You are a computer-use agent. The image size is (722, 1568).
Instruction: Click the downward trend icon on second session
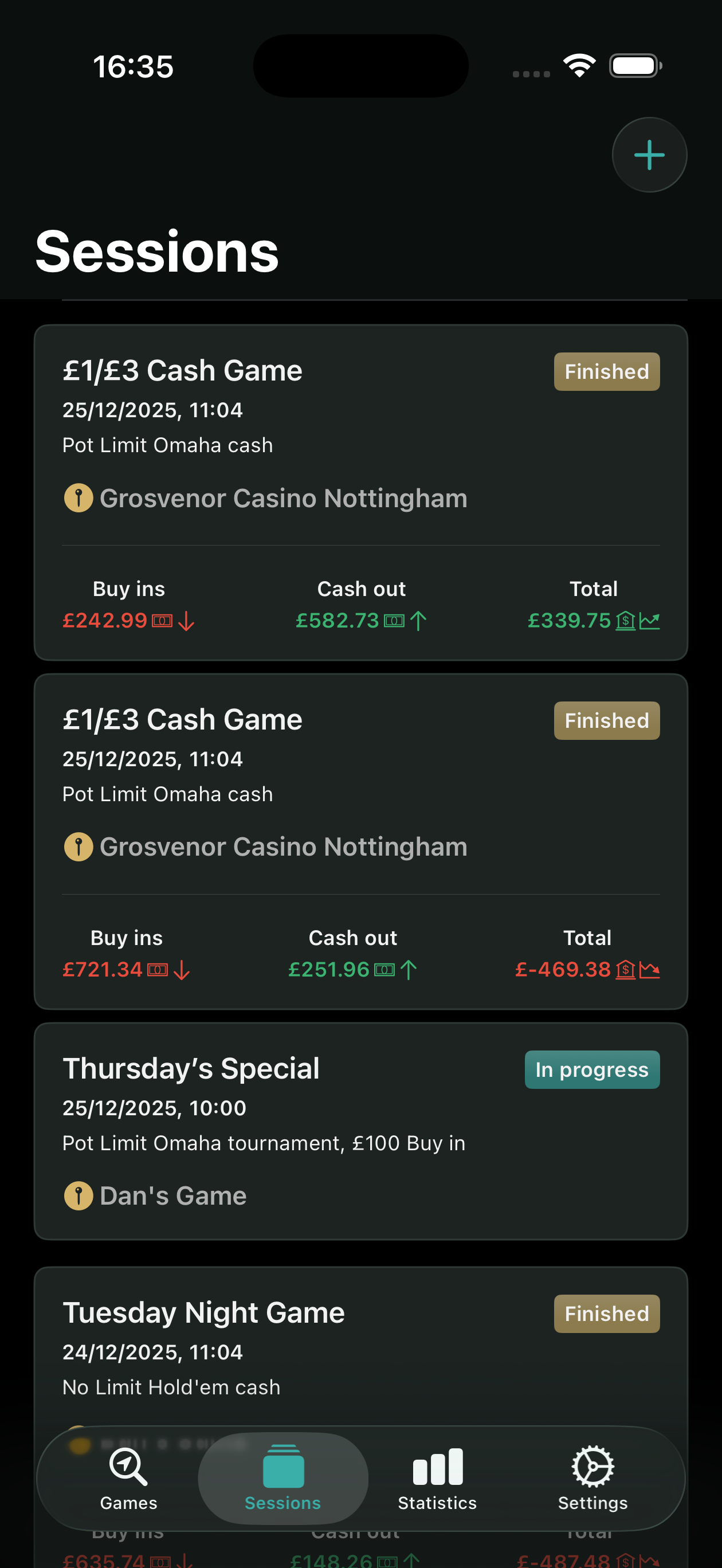click(x=652, y=969)
